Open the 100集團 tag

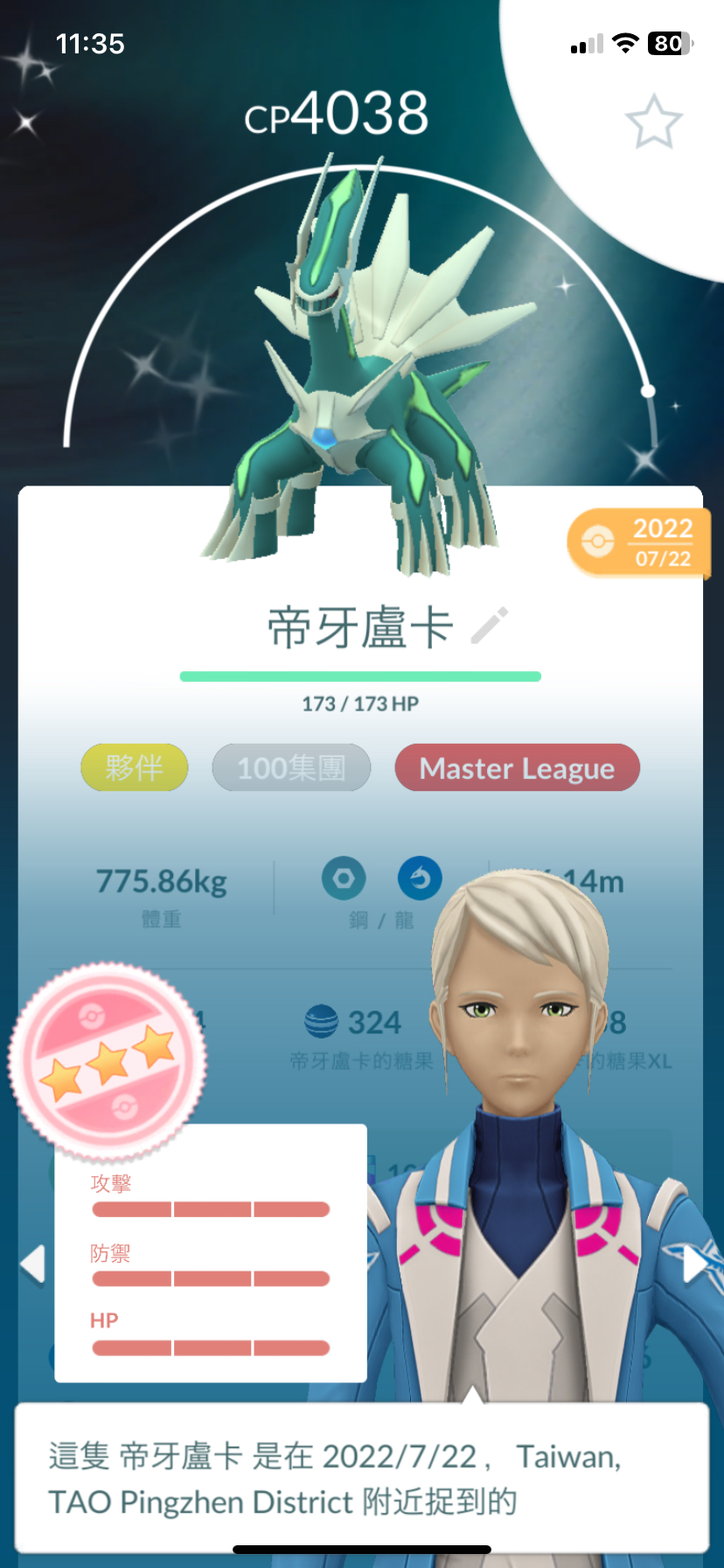click(x=291, y=767)
